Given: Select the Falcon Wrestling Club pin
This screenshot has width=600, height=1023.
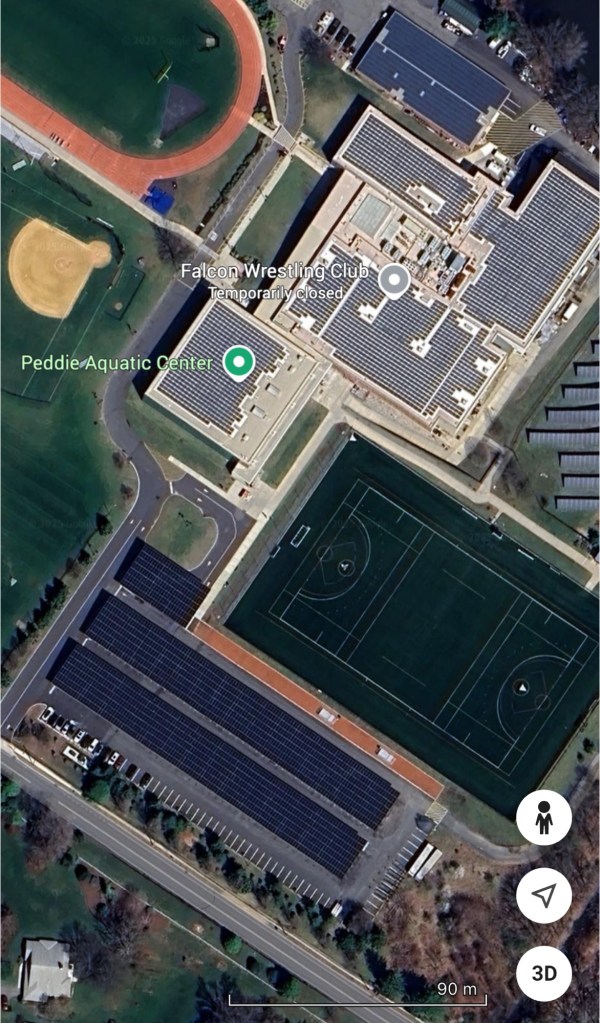Looking at the screenshot, I should pyautogui.click(x=395, y=281).
